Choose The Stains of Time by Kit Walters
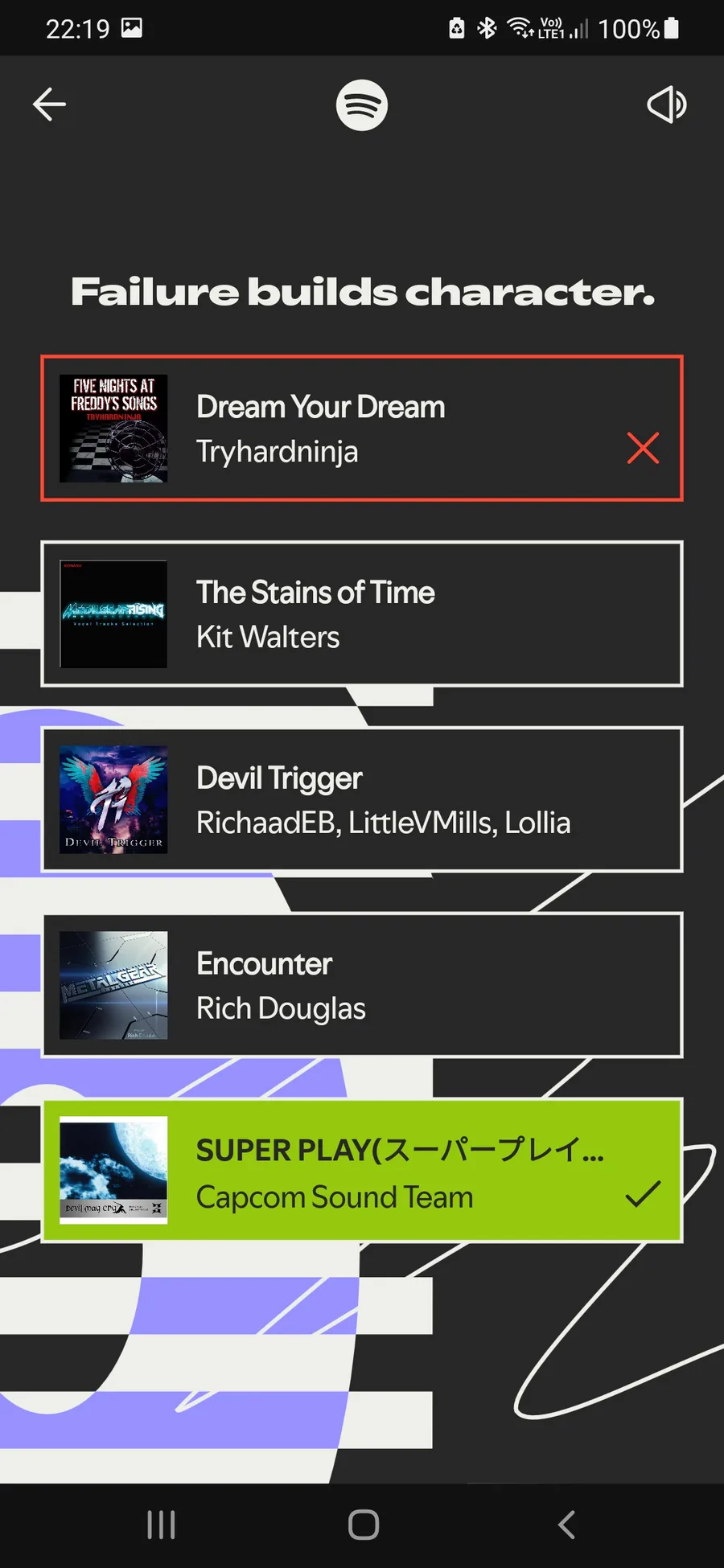The image size is (724, 1568). coord(362,614)
